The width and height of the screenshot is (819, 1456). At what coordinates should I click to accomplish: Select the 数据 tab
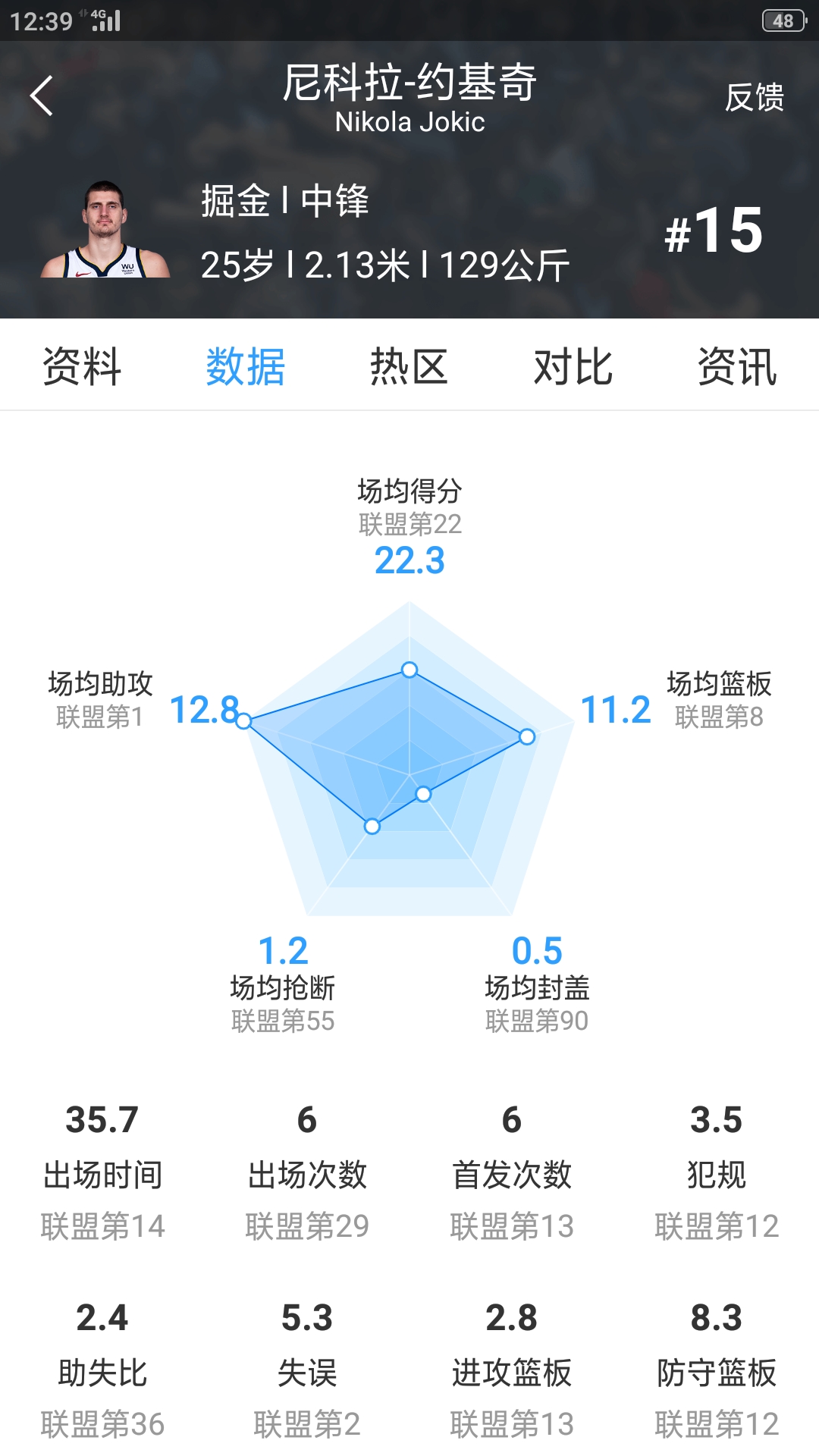click(246, 367)
